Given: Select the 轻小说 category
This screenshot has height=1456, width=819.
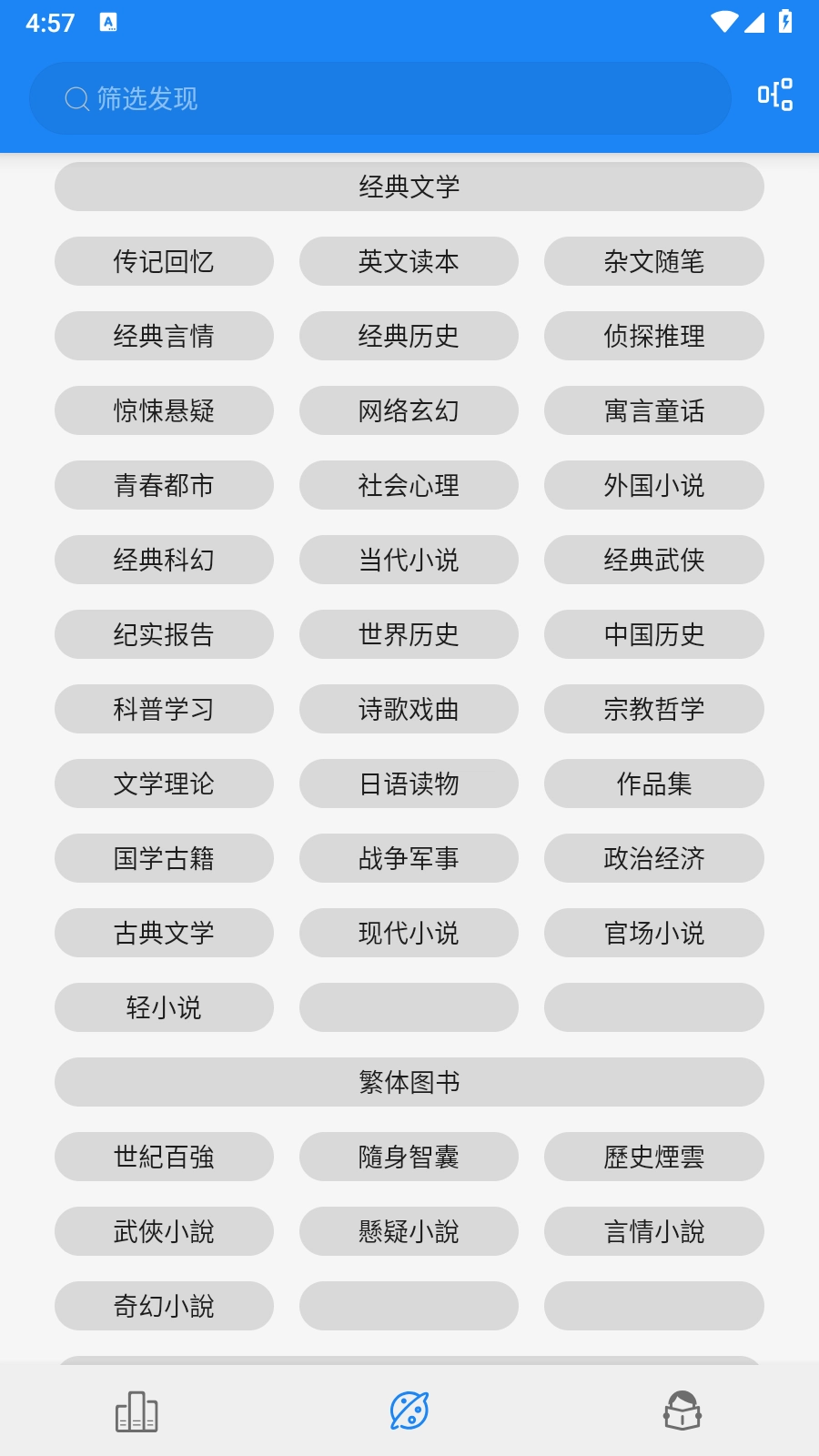Looking at the screenshot, I should coord(164,1008).
